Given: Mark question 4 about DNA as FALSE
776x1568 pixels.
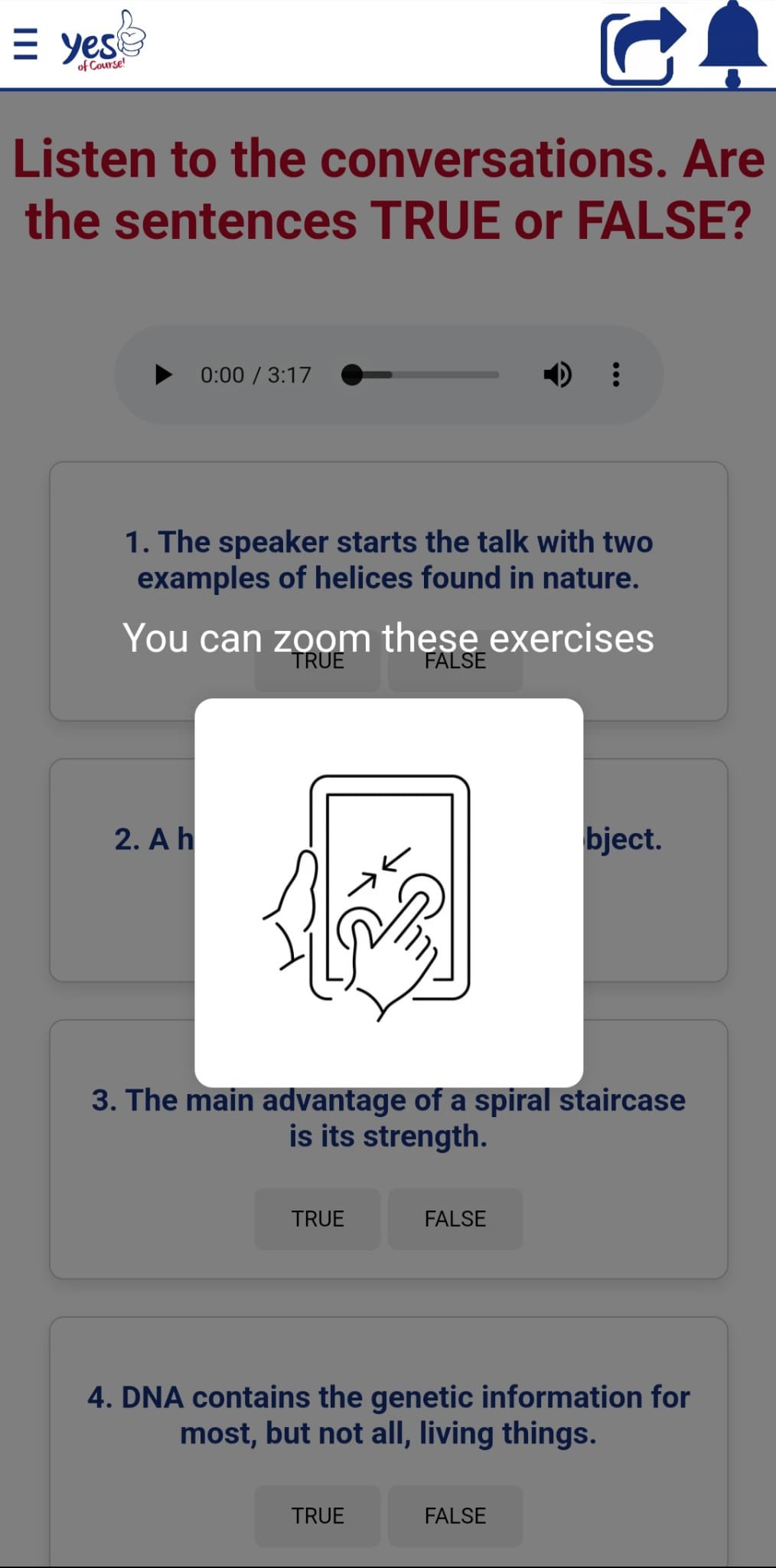Looking at the screenshot, I should (x=455, y=1516).
